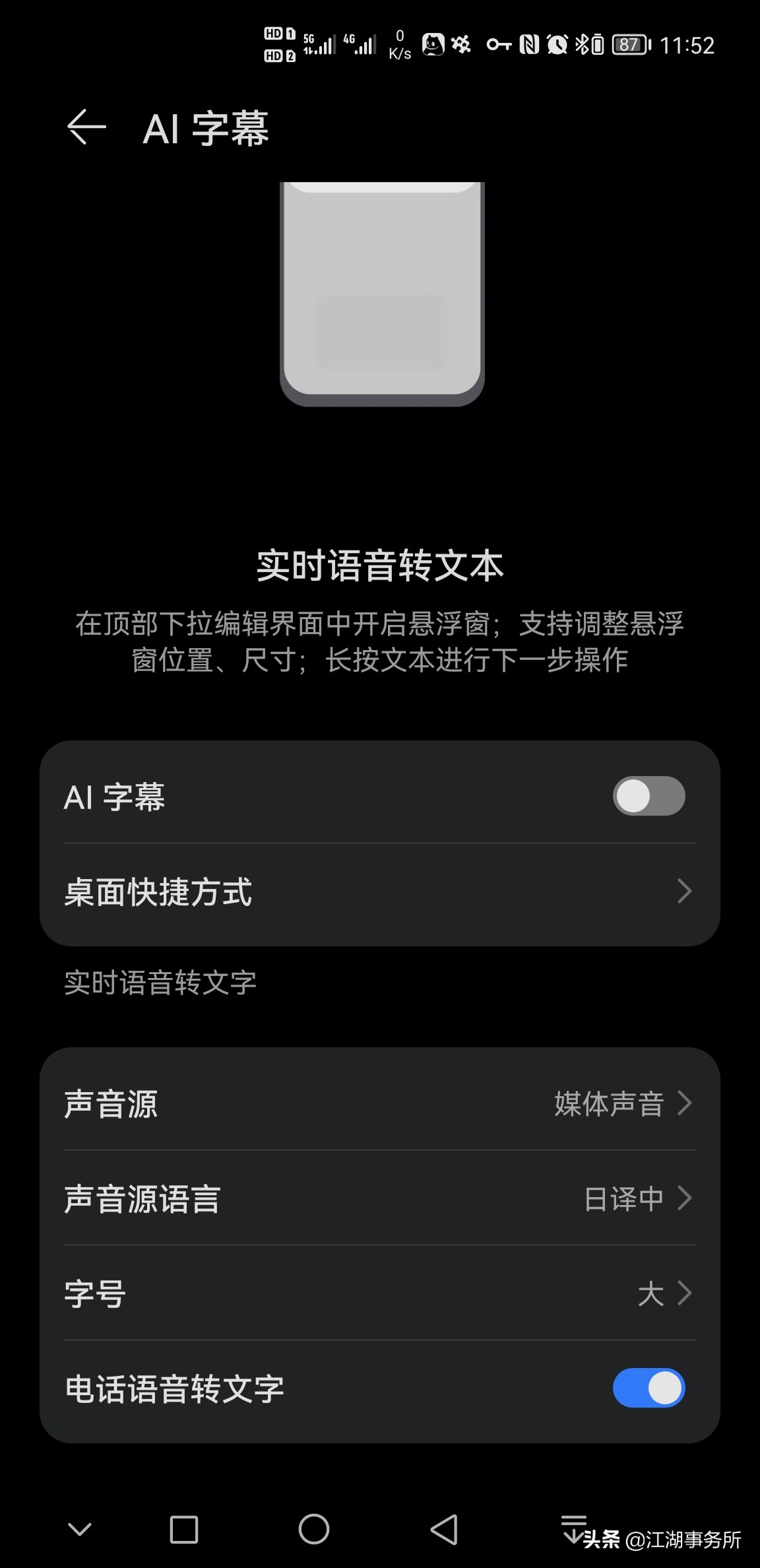The height and width of the screenshot is (1568, 760).
Task: Tap the Bluetooth status bar icon
Action: 583,44
